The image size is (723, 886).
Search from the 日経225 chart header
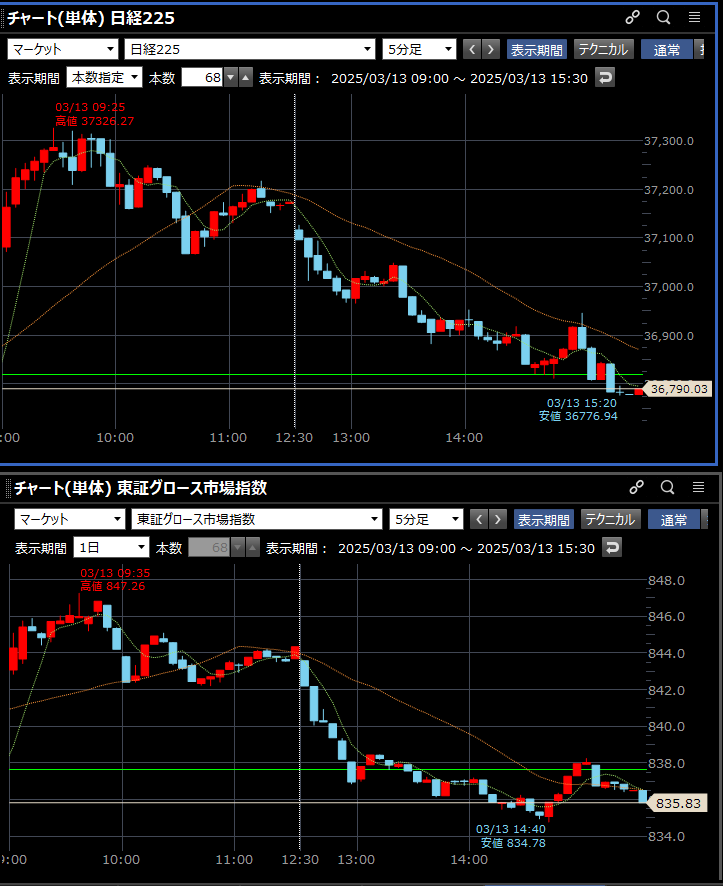tap(663, 17)
